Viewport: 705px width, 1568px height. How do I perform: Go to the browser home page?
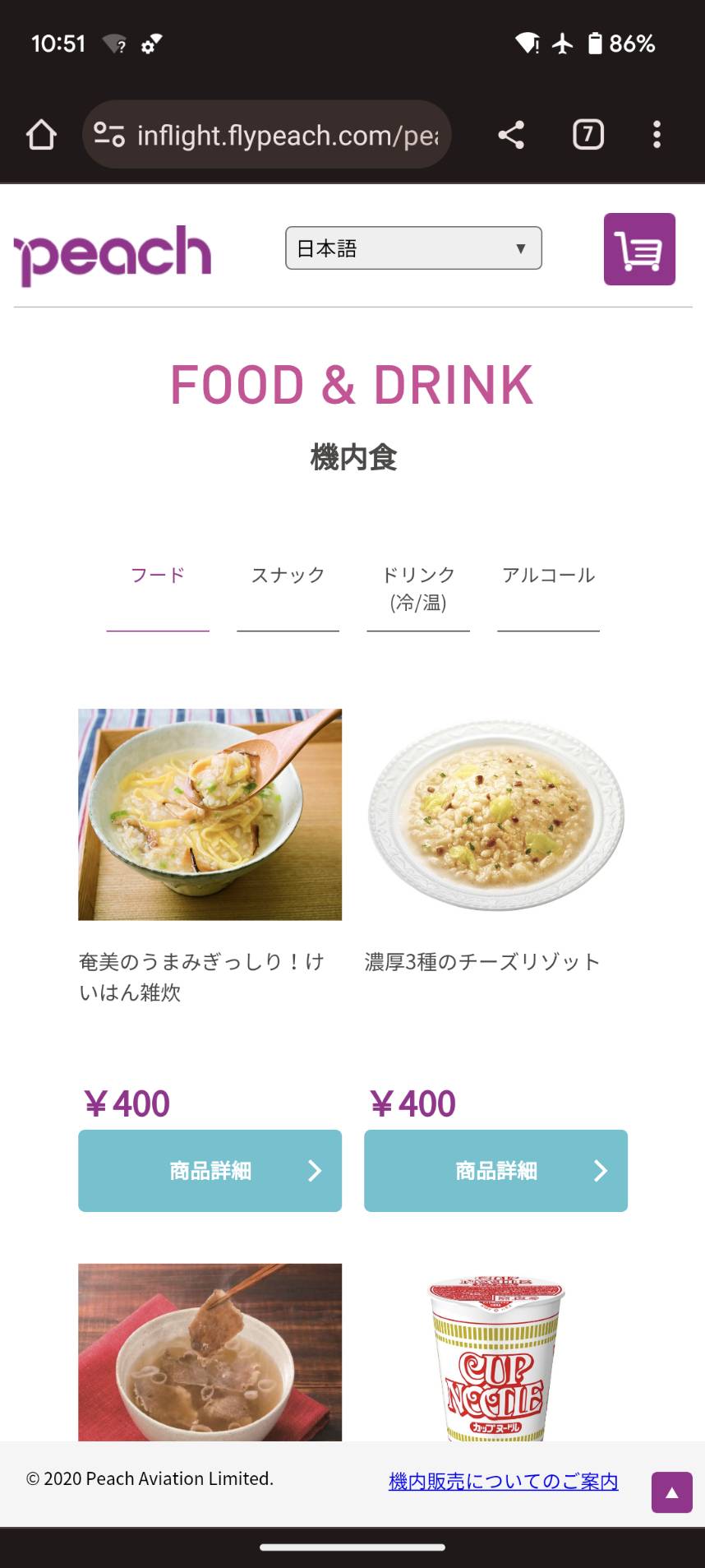[x=41, y=135]
